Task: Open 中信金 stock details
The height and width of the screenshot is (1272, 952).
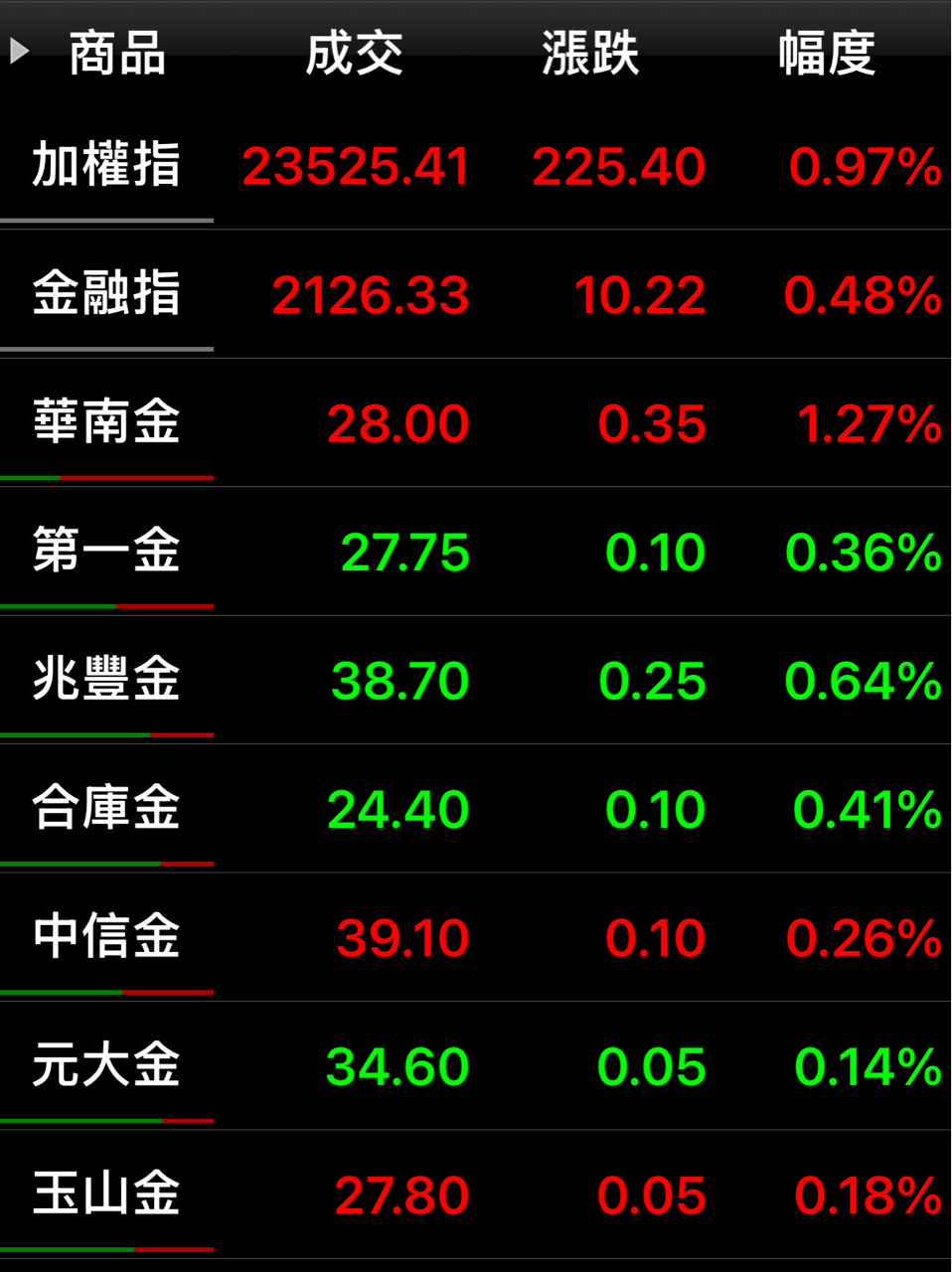Action: [476, 937]
